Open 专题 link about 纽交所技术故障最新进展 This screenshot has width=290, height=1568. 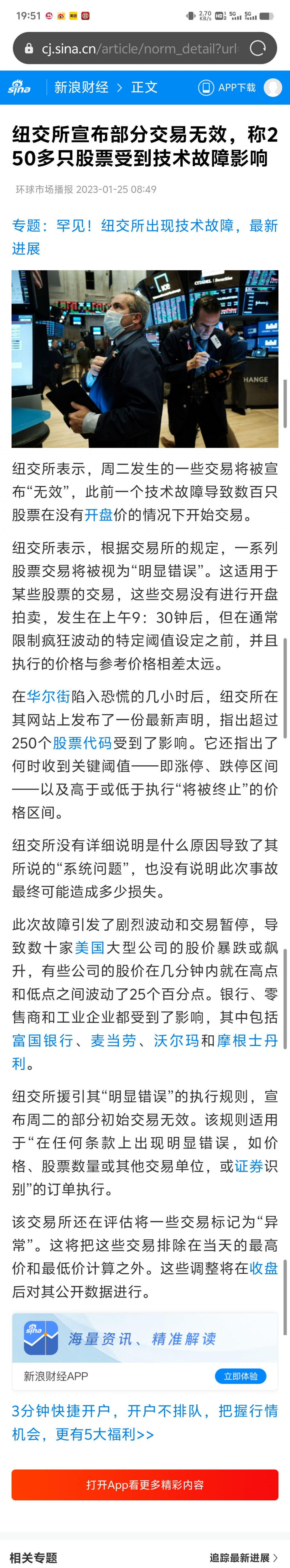coord(144,237)
